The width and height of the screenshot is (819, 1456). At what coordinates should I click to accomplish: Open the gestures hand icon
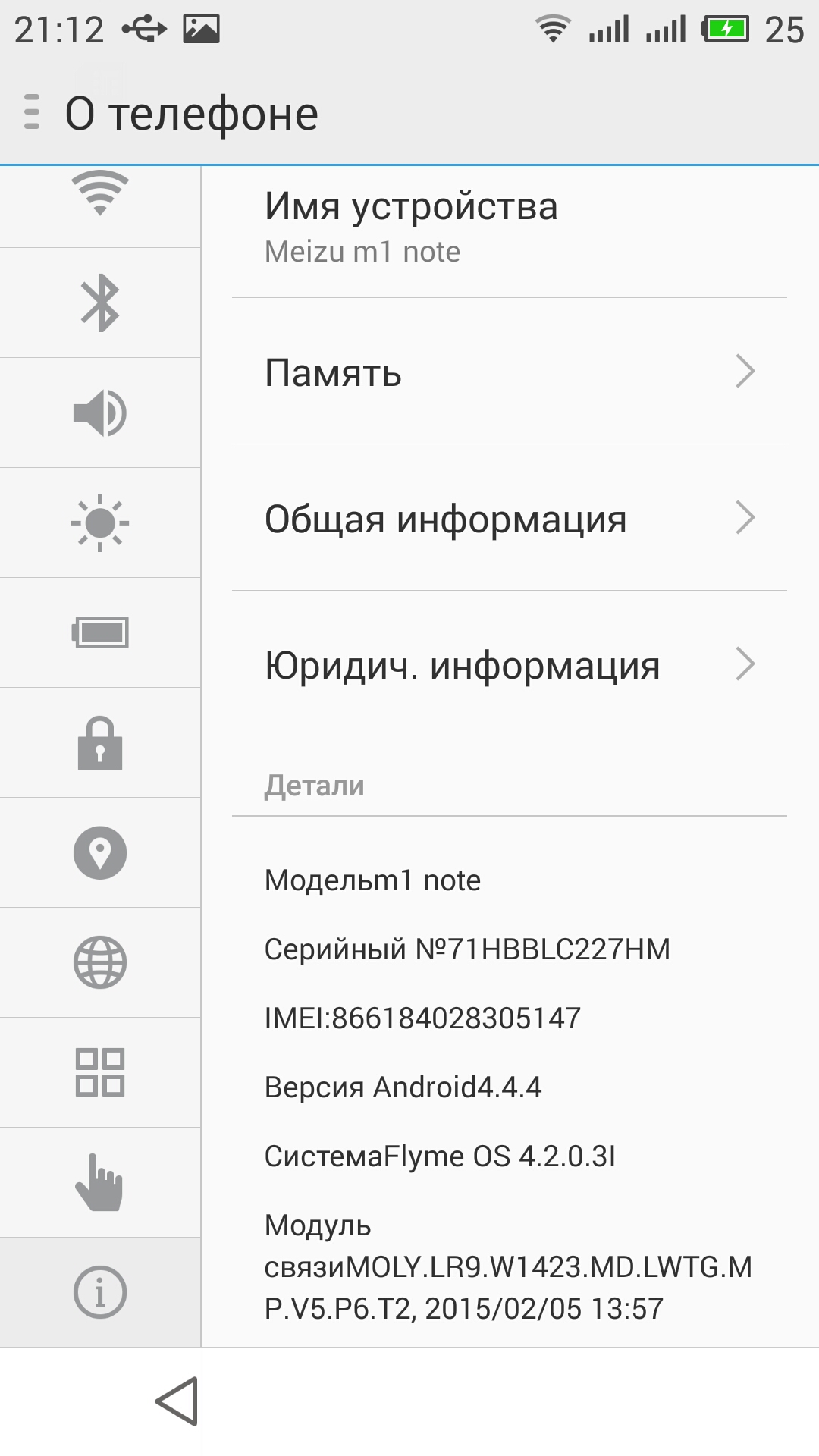click(x=100, y=1182)
